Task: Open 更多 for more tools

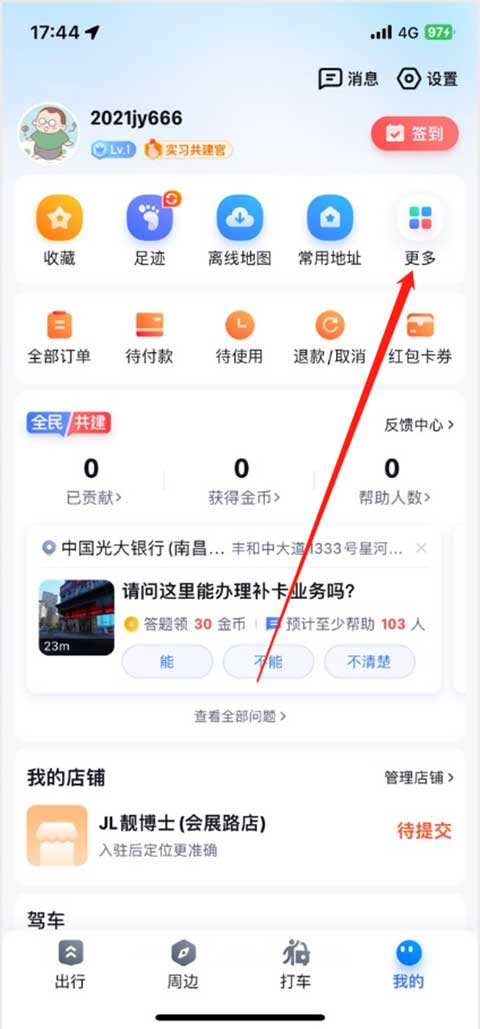Action: [420, 230]
